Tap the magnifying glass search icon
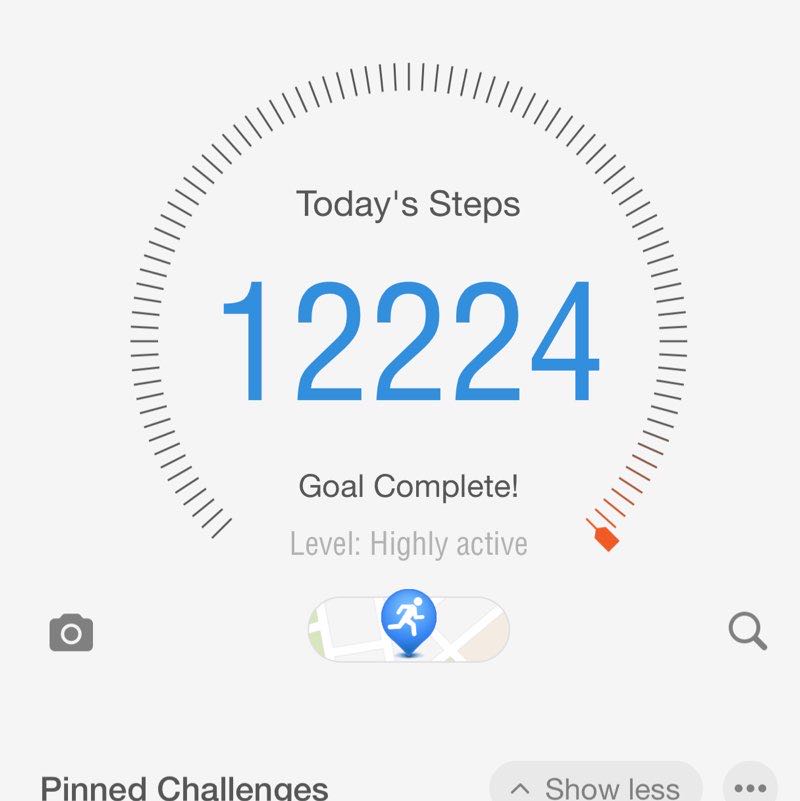The height and width of the screenshot is (801, 800). click(x=747, y=631)
